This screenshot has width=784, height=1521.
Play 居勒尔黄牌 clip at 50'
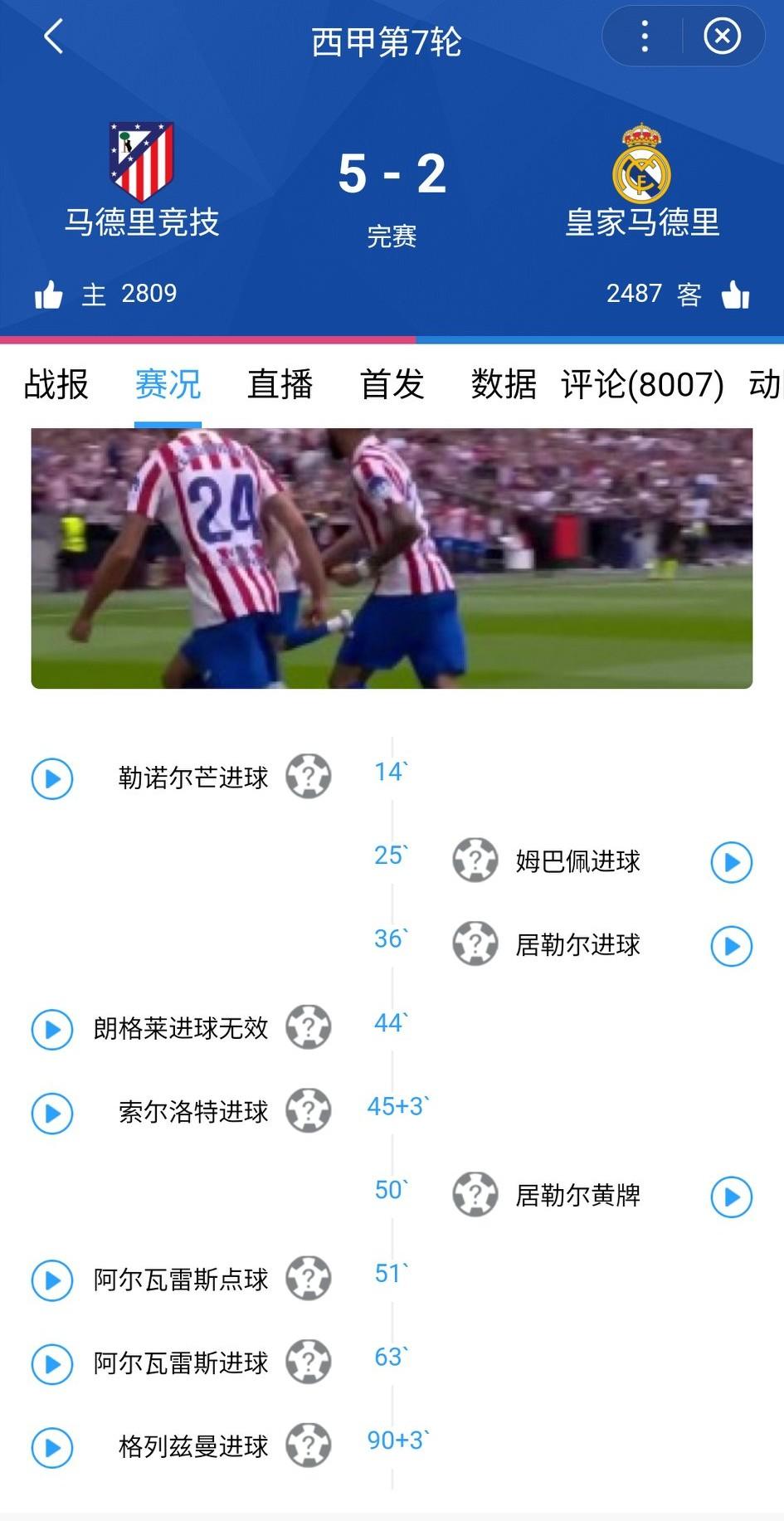point(731,1197)
